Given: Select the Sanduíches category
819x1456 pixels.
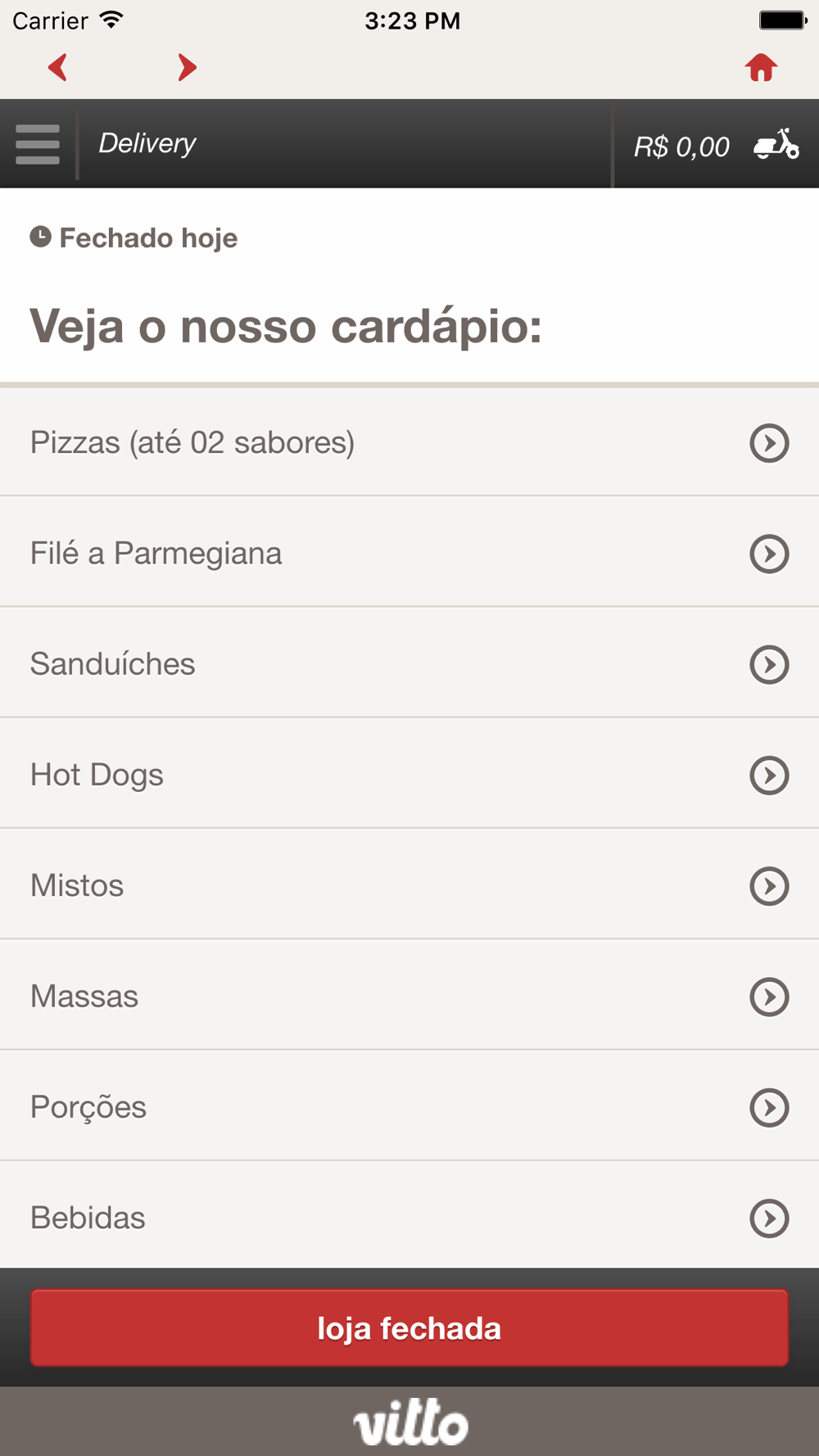Looking at the screenshot, I should (x=409, y=663).
